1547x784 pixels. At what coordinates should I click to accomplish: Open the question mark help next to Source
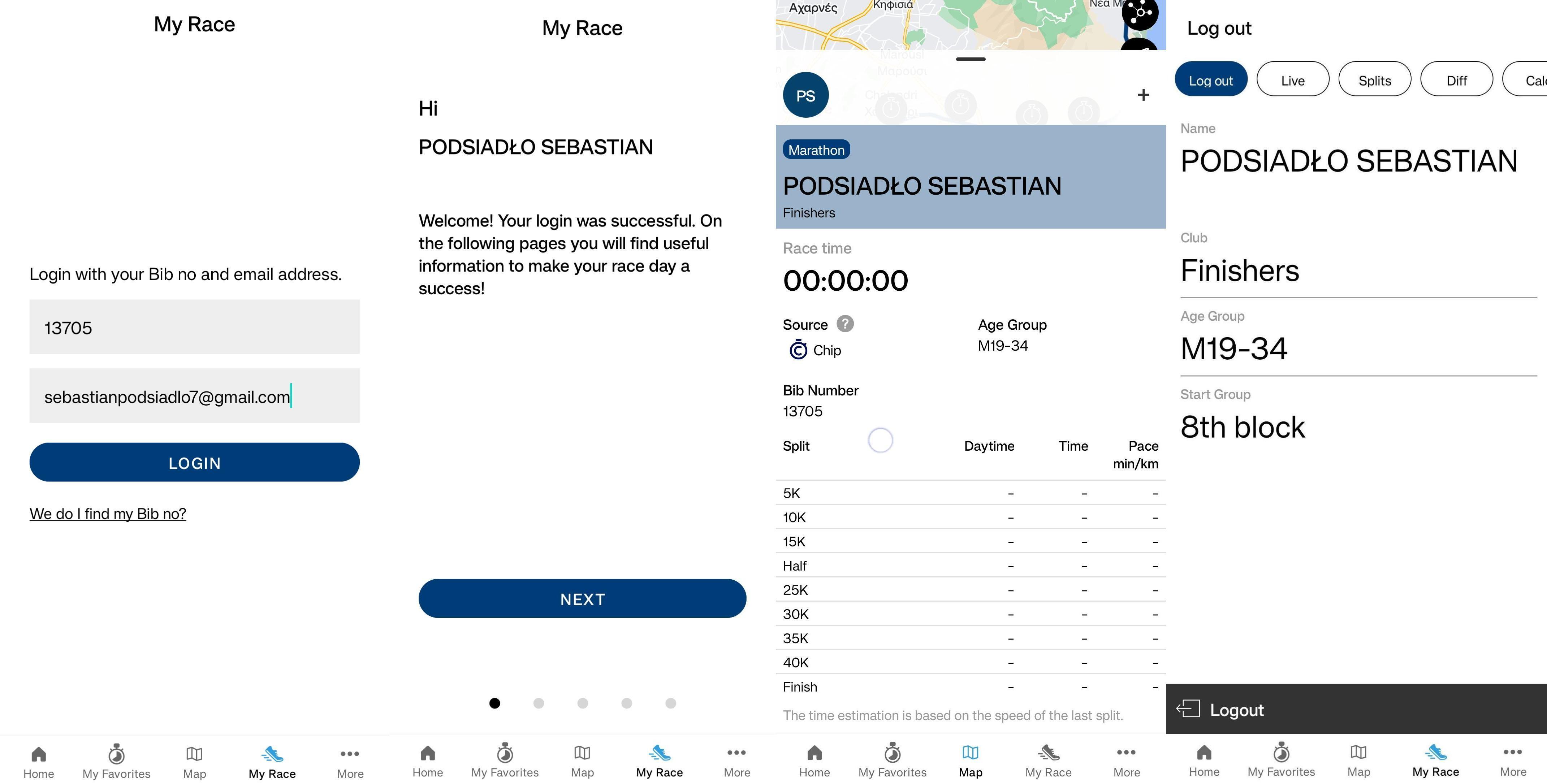coord(845,324)
